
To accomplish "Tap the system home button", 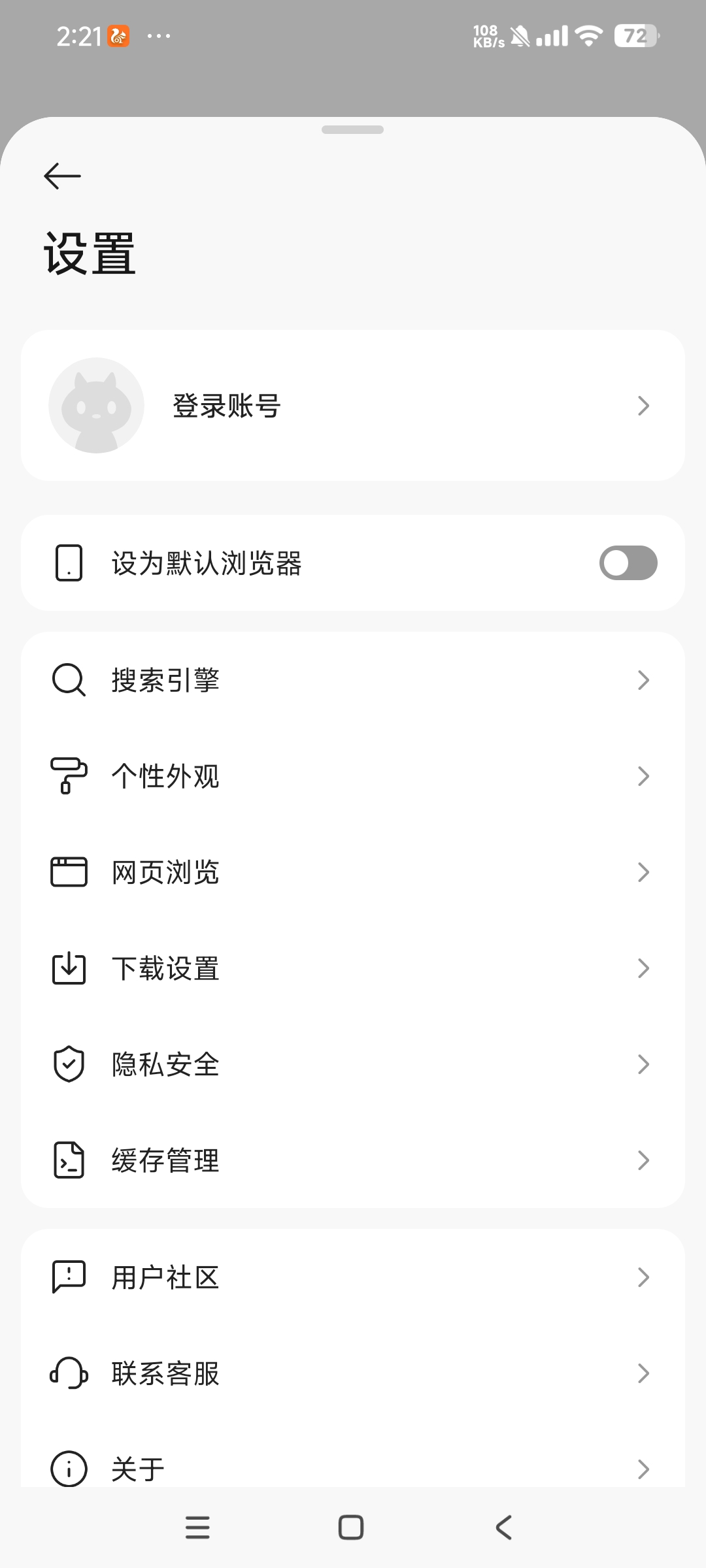I will [351, 1527].
